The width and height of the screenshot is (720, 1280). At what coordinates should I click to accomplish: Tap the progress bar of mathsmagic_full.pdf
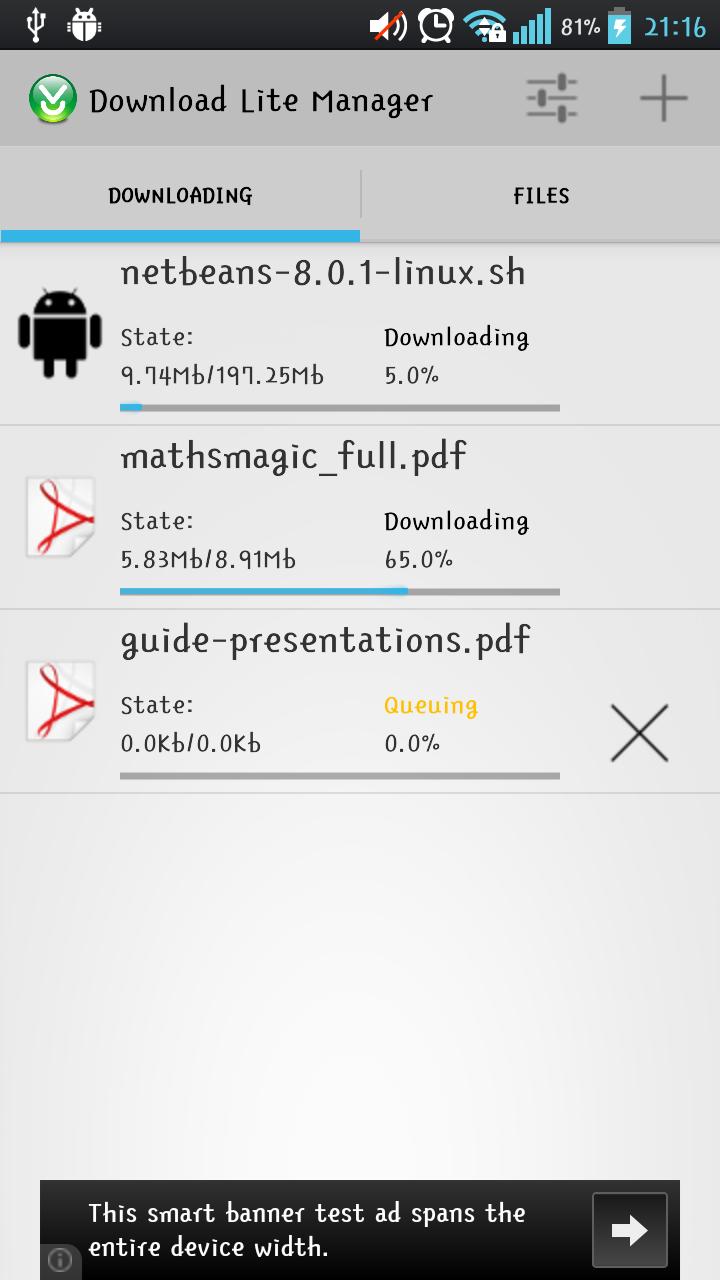click(x=338, y=591)
